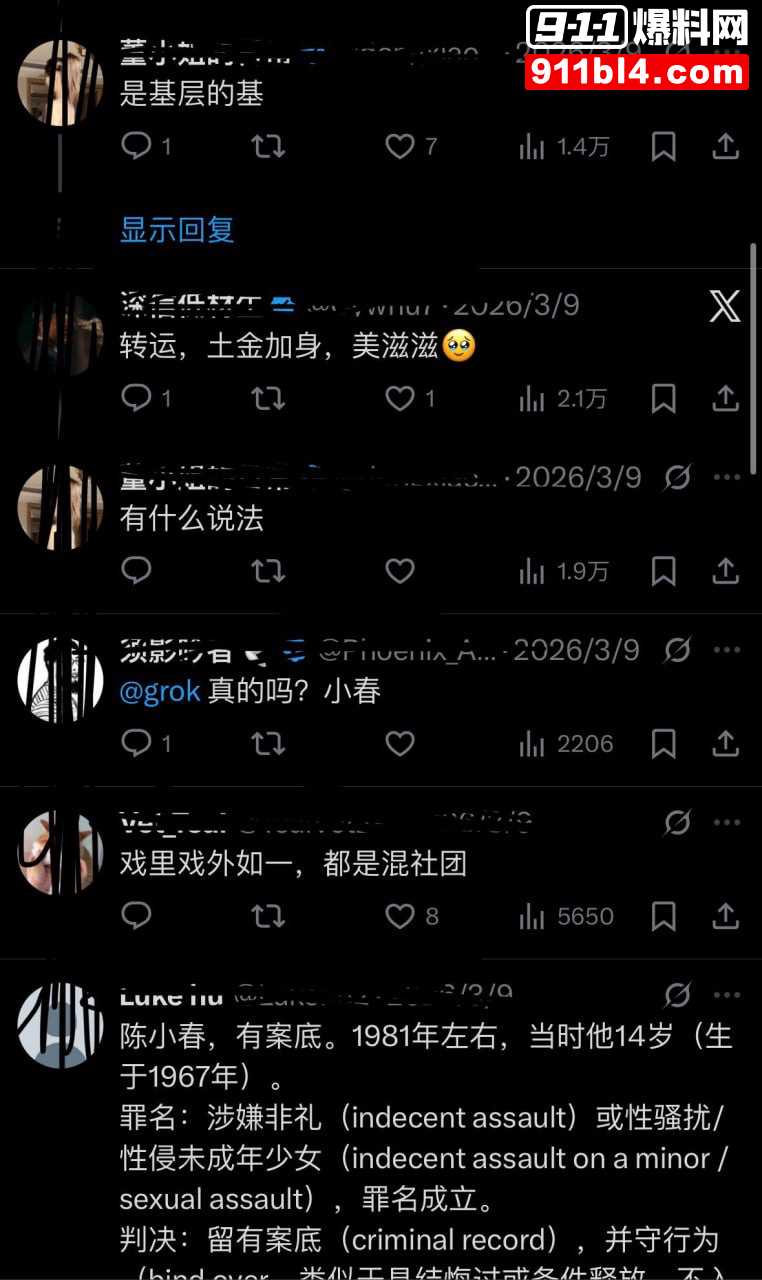
Task: Like the "戏里戏外如一" comment
Action: (x=400, y=915)
